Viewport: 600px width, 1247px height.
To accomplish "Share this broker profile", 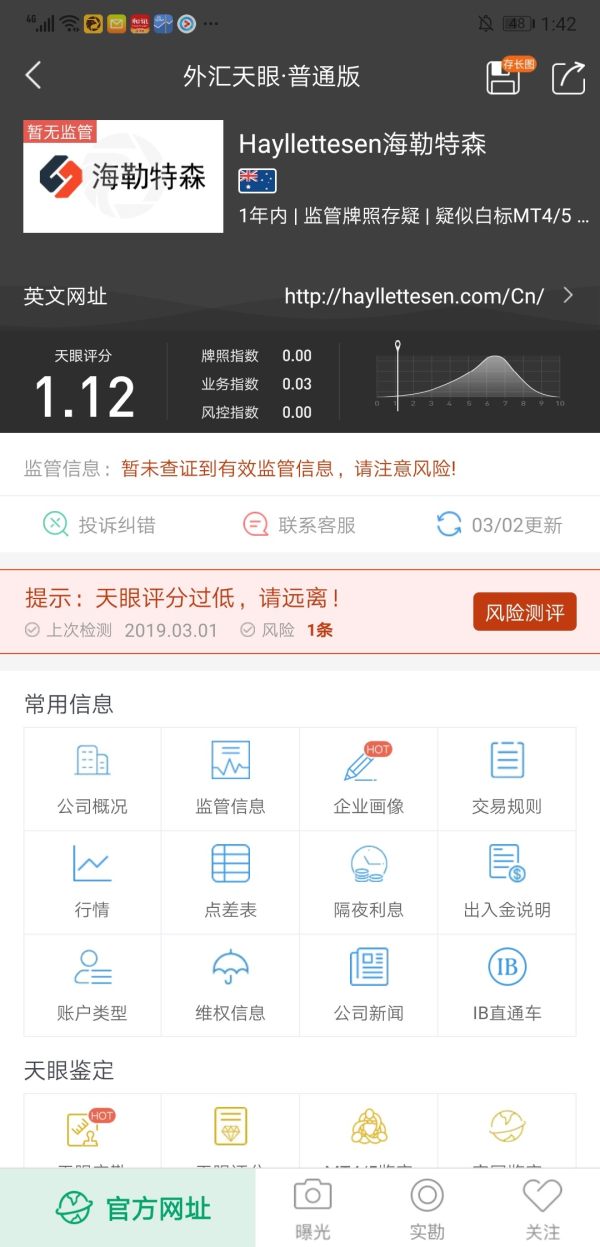I will tap(568, 77).
